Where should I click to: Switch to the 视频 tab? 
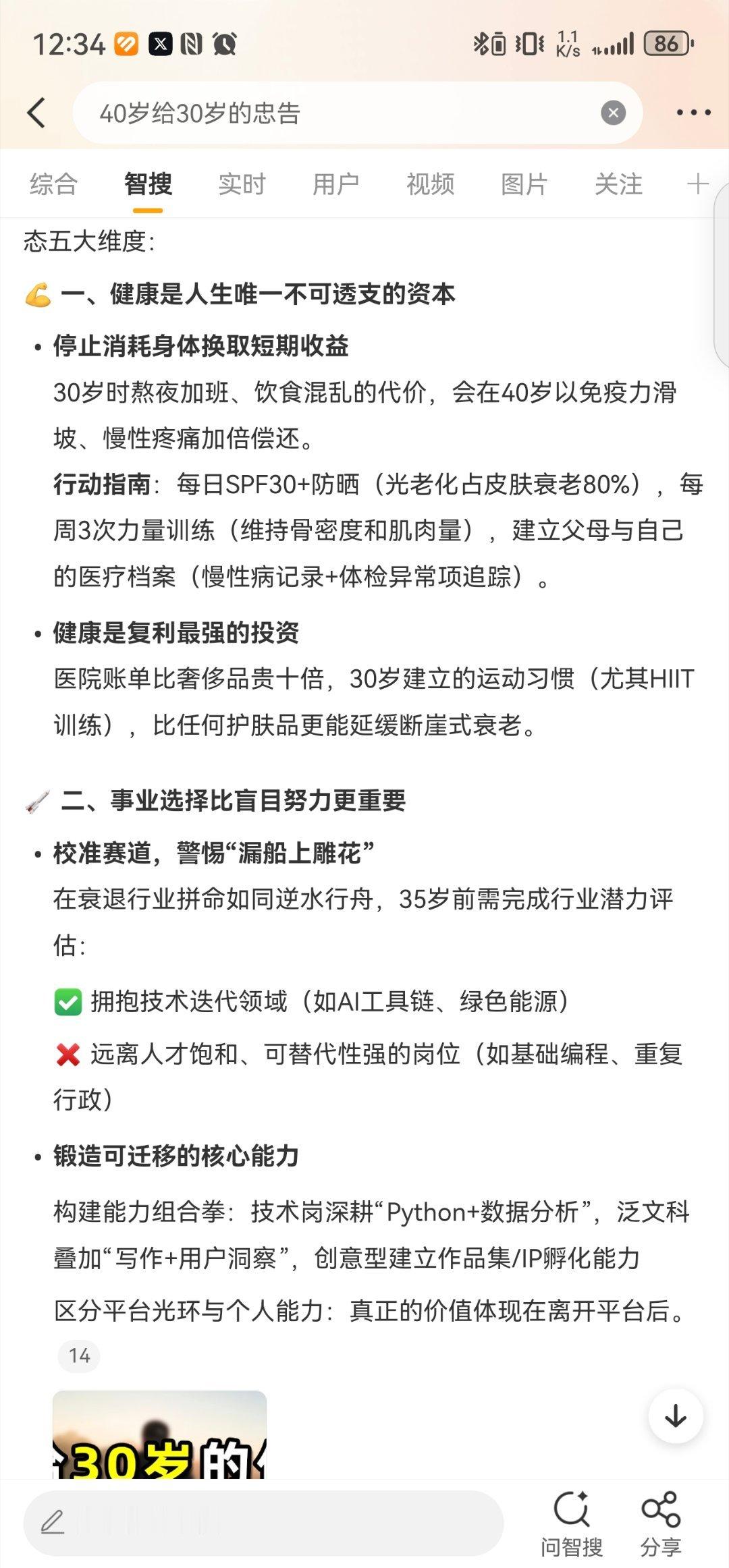430,184
